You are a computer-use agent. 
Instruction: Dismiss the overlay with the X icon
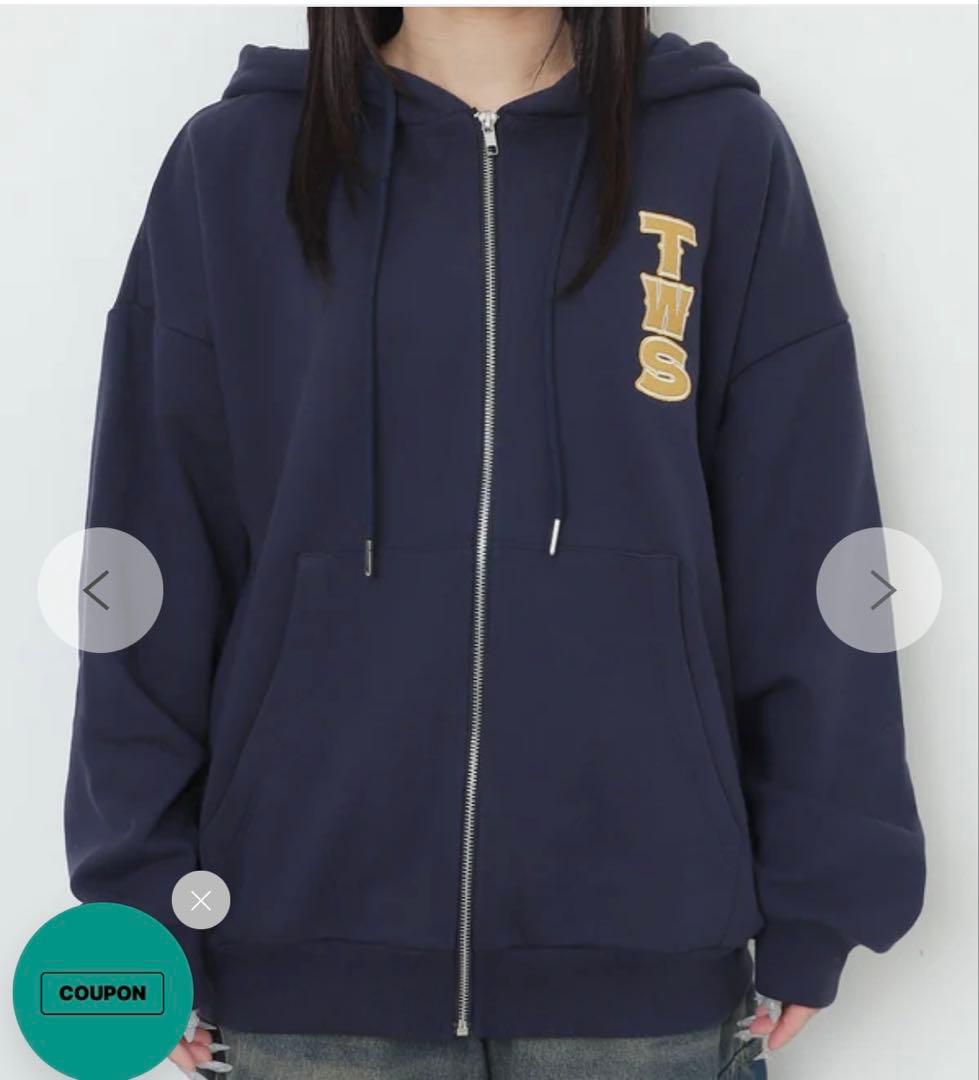tap(200, 899)
